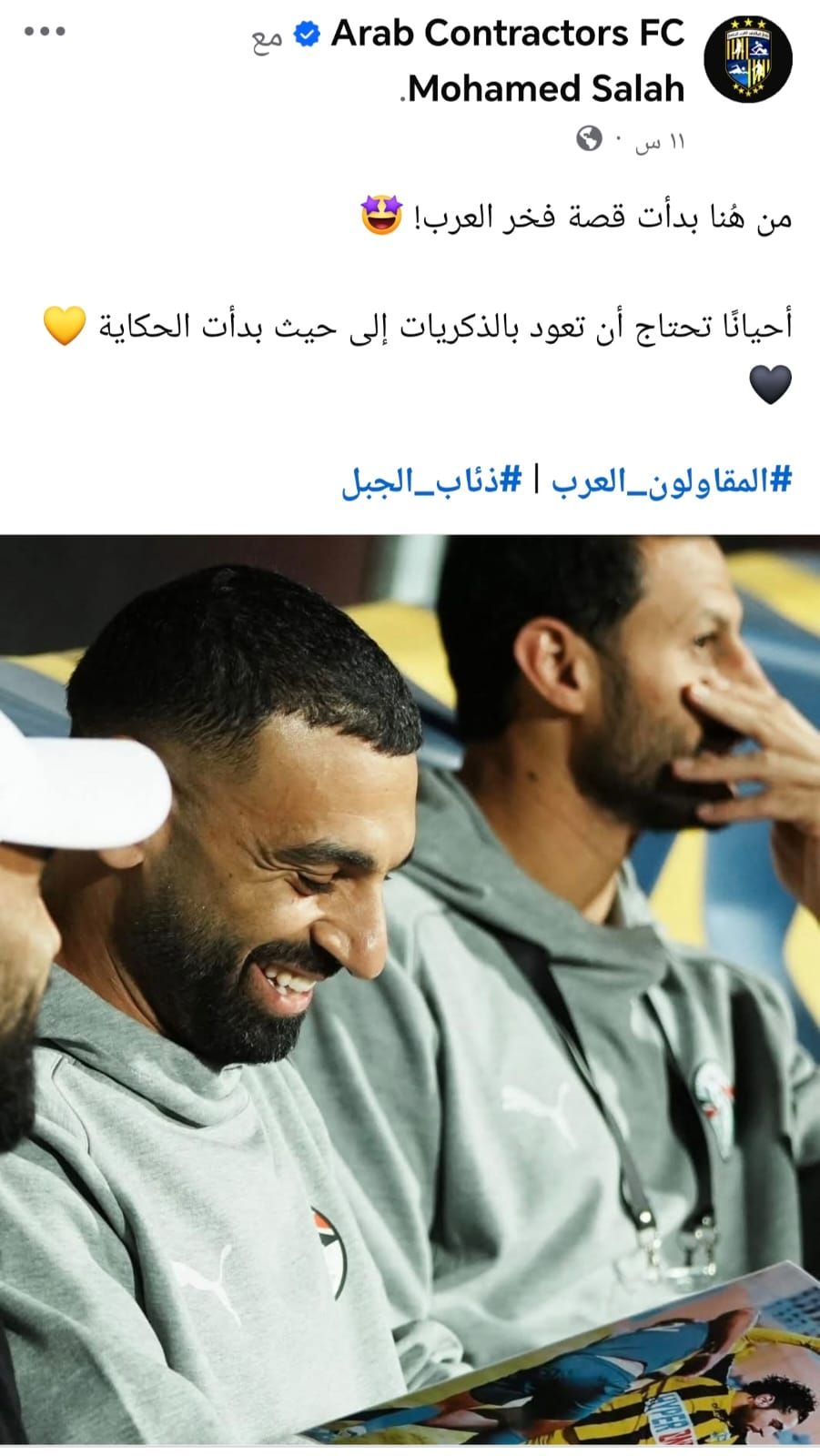
Task: Open the Arab Contractors FC page name
Action: 507,34
